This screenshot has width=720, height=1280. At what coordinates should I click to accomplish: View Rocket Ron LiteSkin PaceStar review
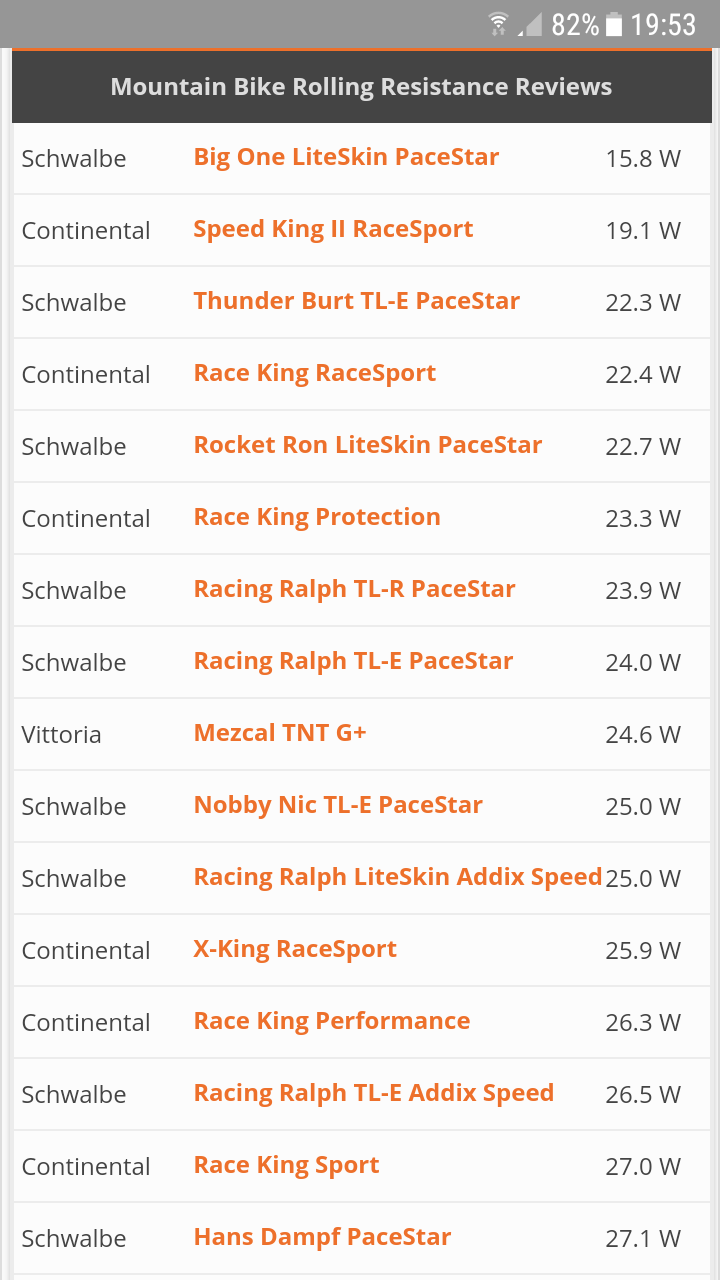(x=367, y=445)
